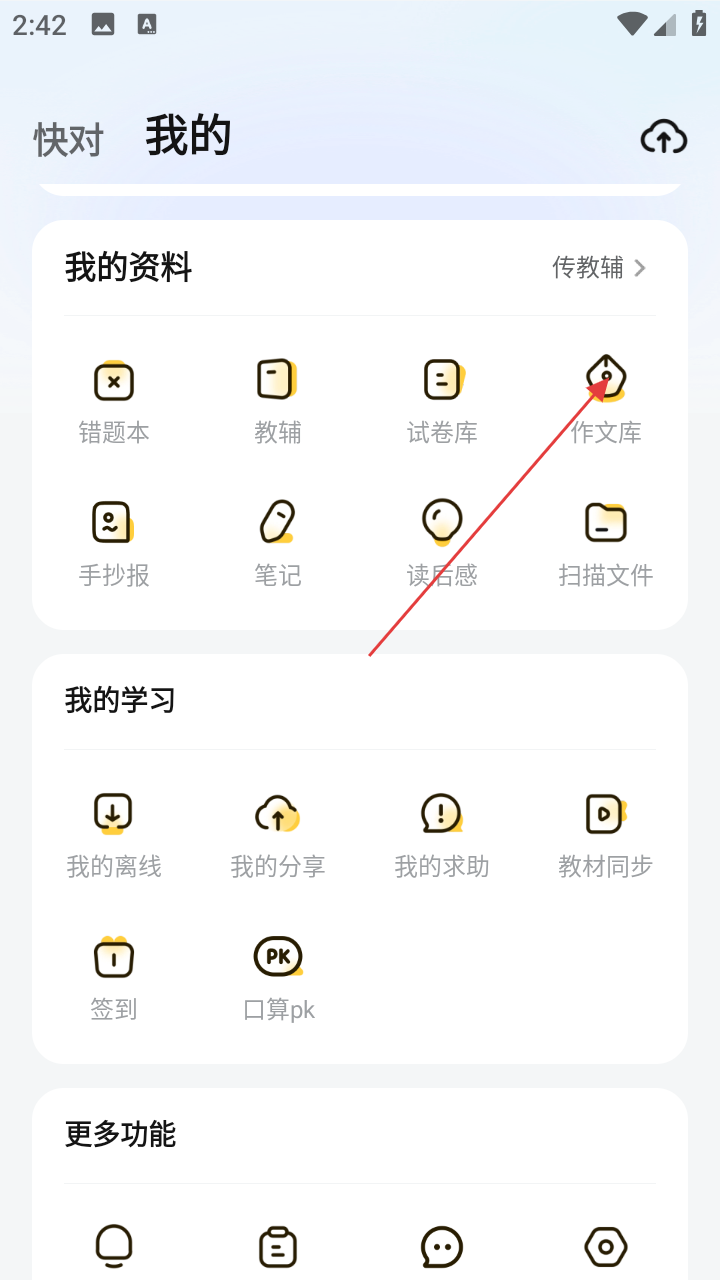View 我的离线 downloads

[x=114, y=834]
